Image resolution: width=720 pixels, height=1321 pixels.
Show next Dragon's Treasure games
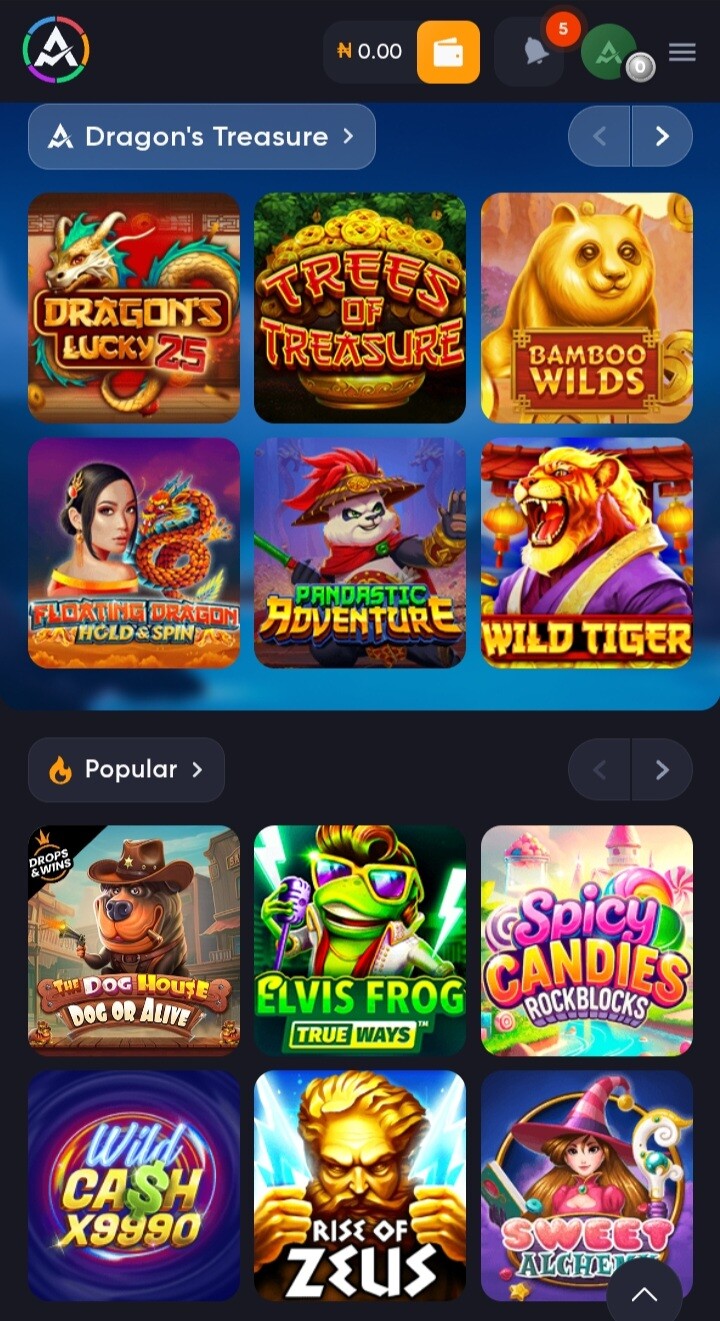click(662, 137)
